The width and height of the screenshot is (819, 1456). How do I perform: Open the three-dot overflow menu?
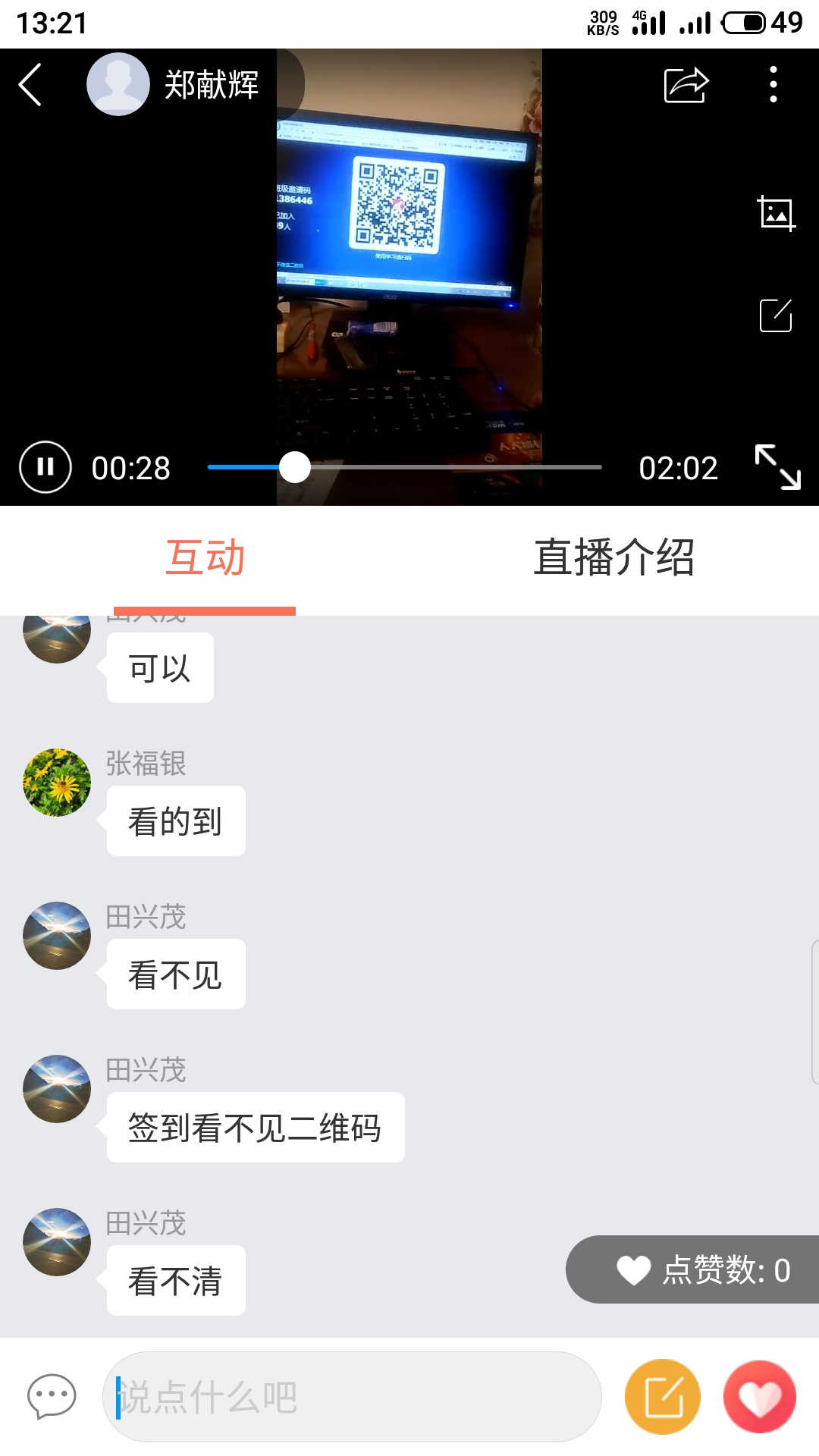coord(773,84)
